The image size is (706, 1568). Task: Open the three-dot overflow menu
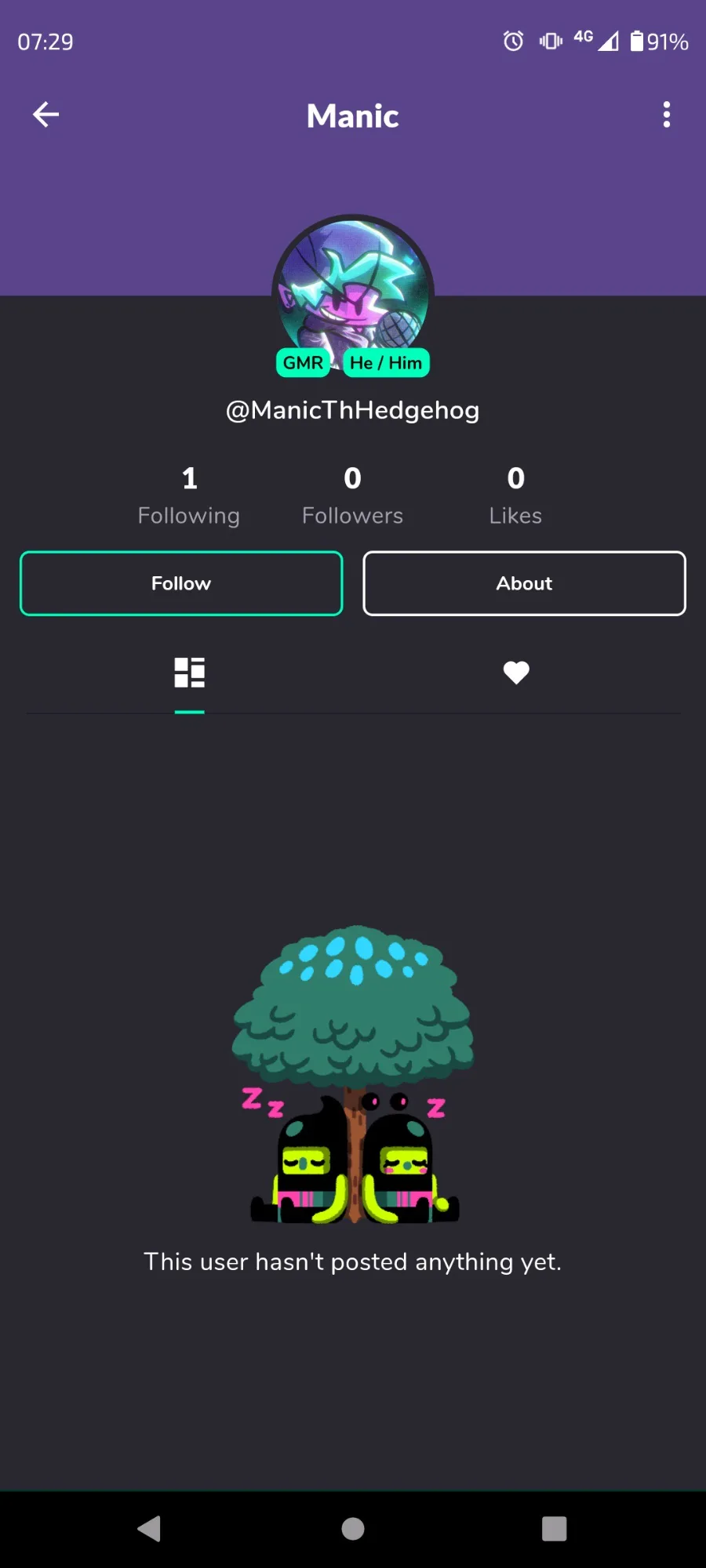click(667, 114)
